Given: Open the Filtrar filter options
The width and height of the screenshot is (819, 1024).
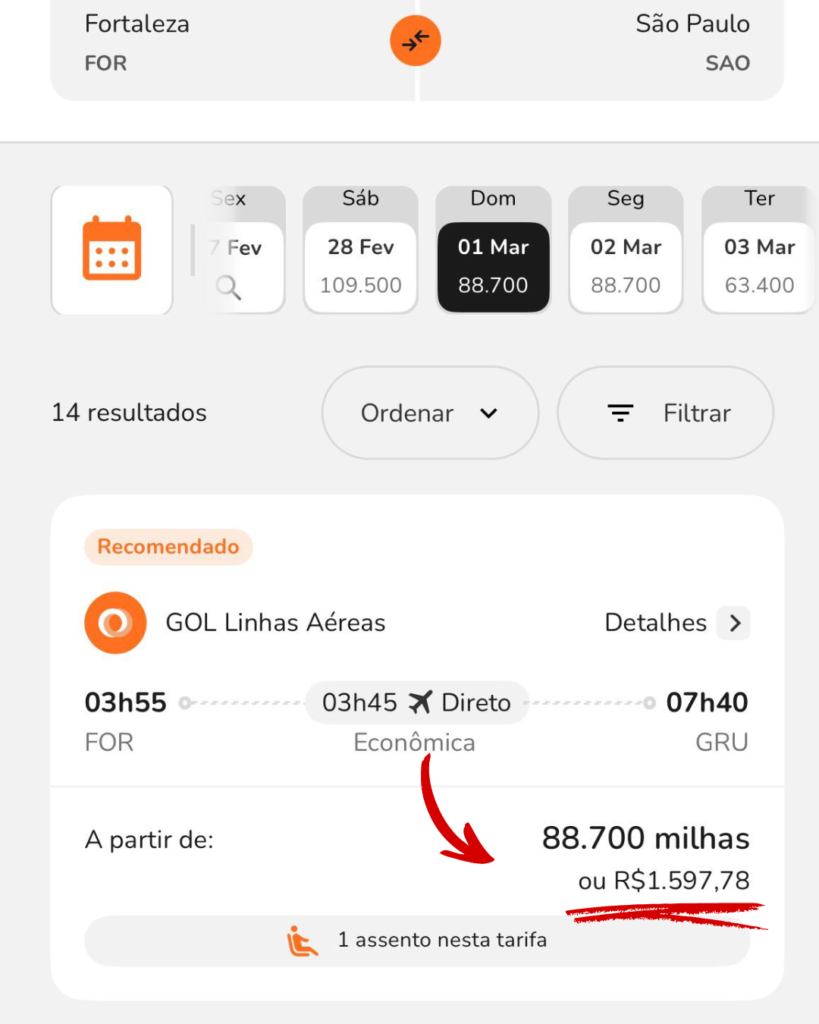Looking at the screenshot, I should [665, 413].
